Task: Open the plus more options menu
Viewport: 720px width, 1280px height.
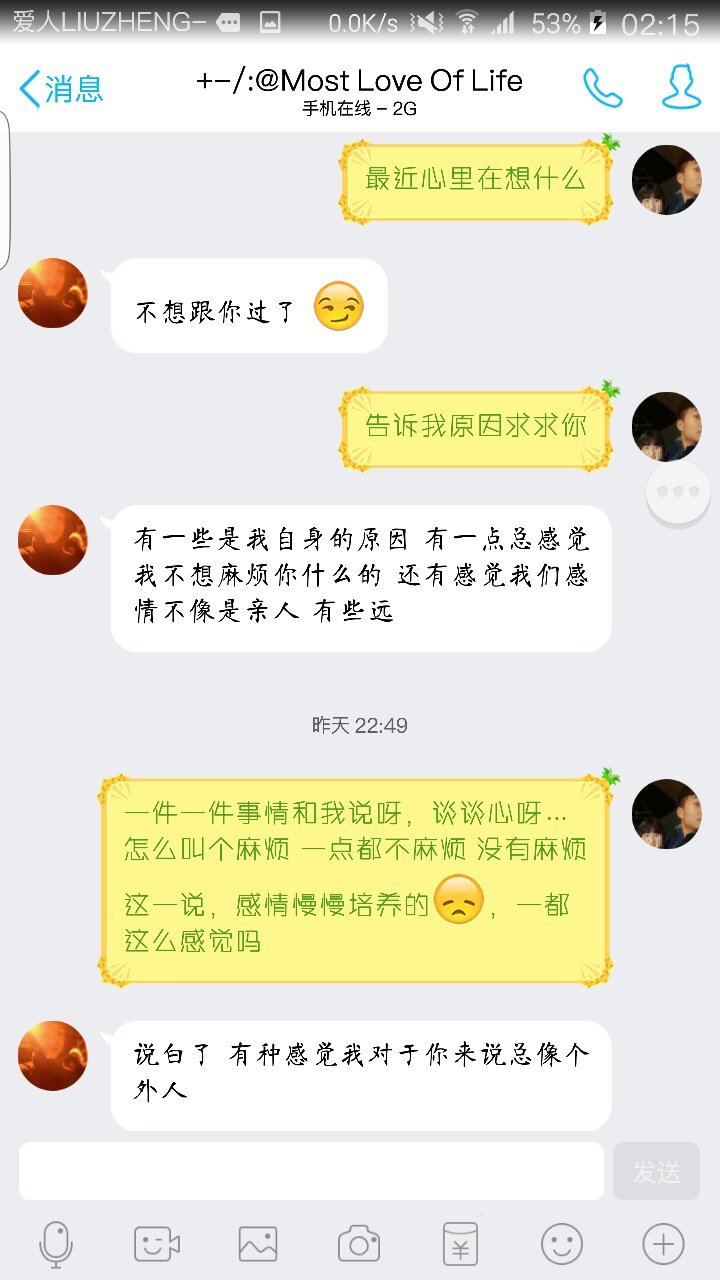Action: point(662,1244)
